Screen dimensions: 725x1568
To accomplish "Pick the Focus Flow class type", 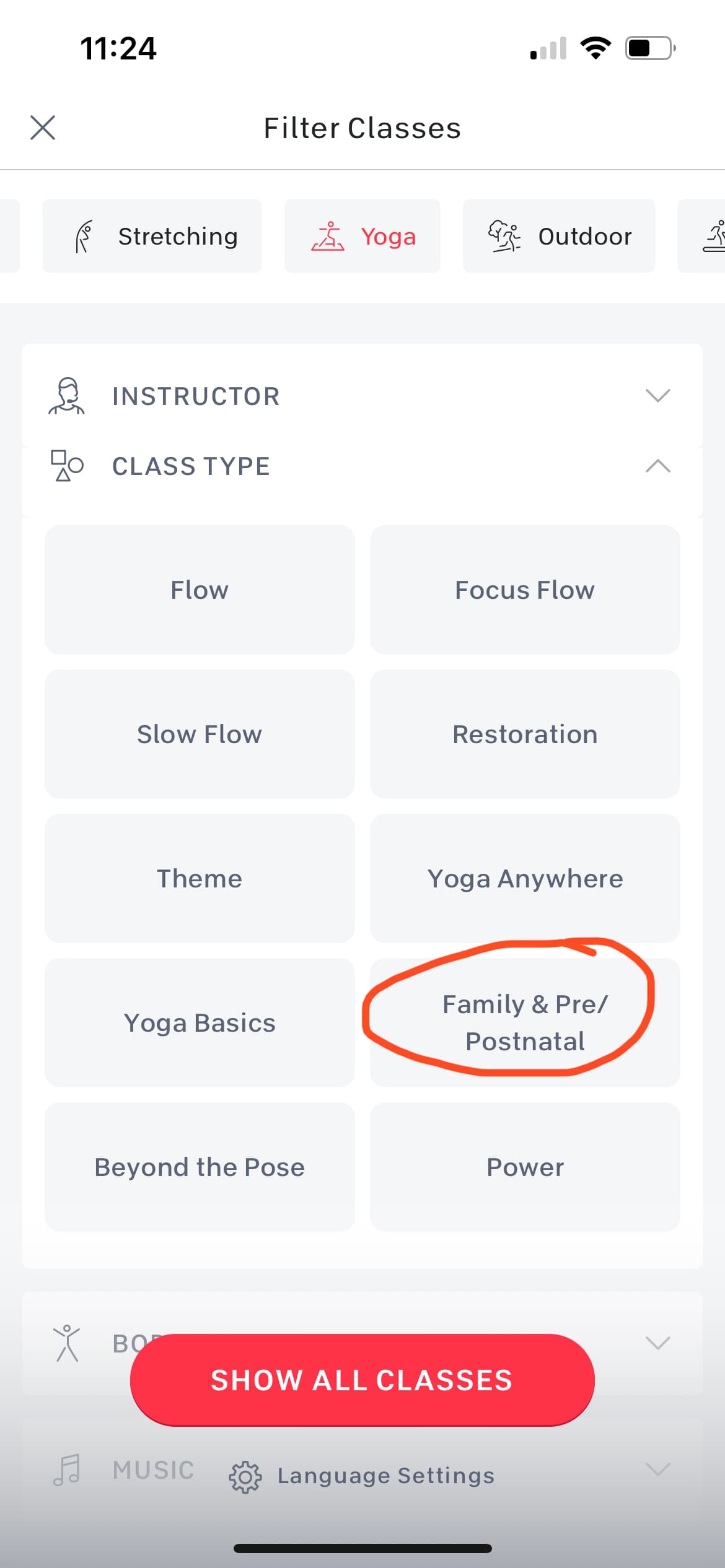I will click(x=525, y=590).
